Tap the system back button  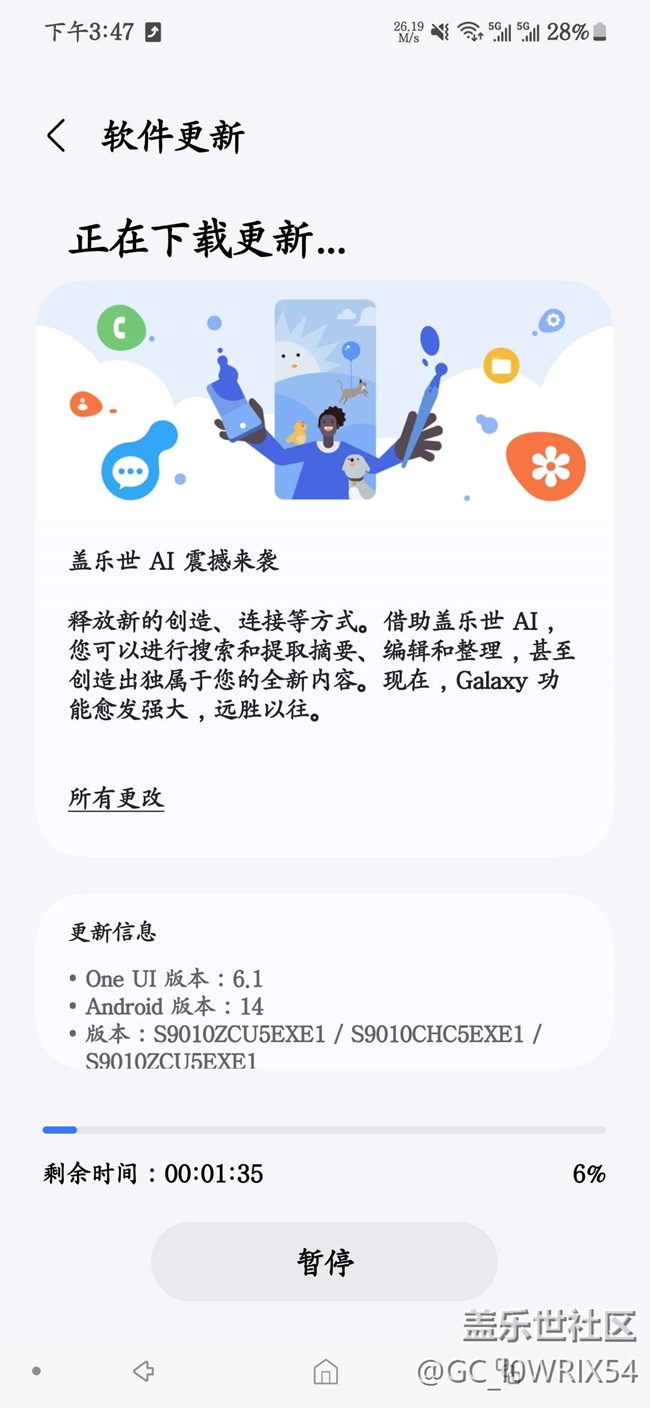[x=143, y=1371]
